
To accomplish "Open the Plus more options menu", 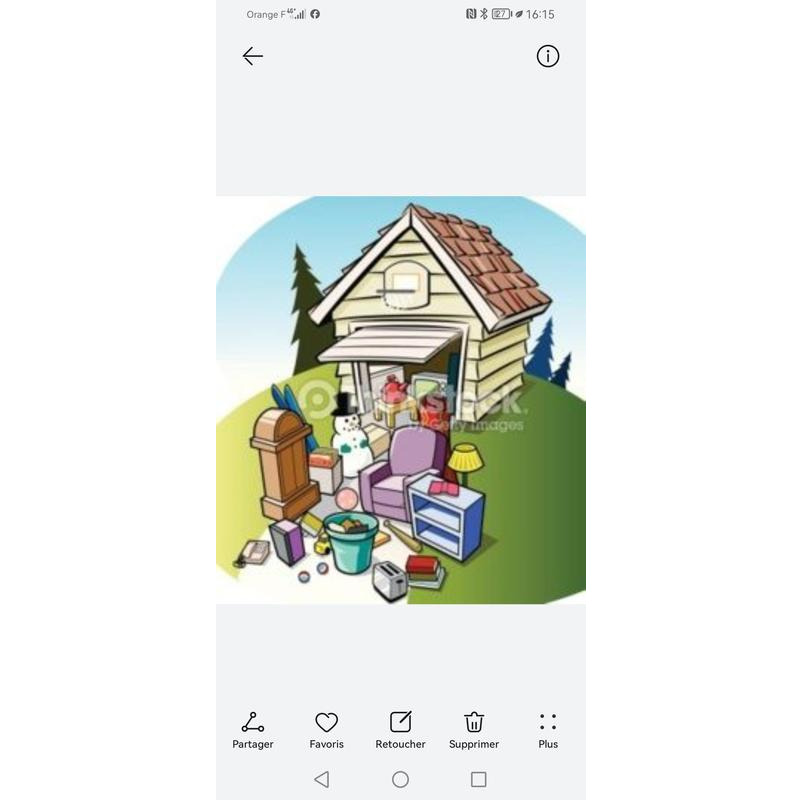I will (x=547, y=729).
